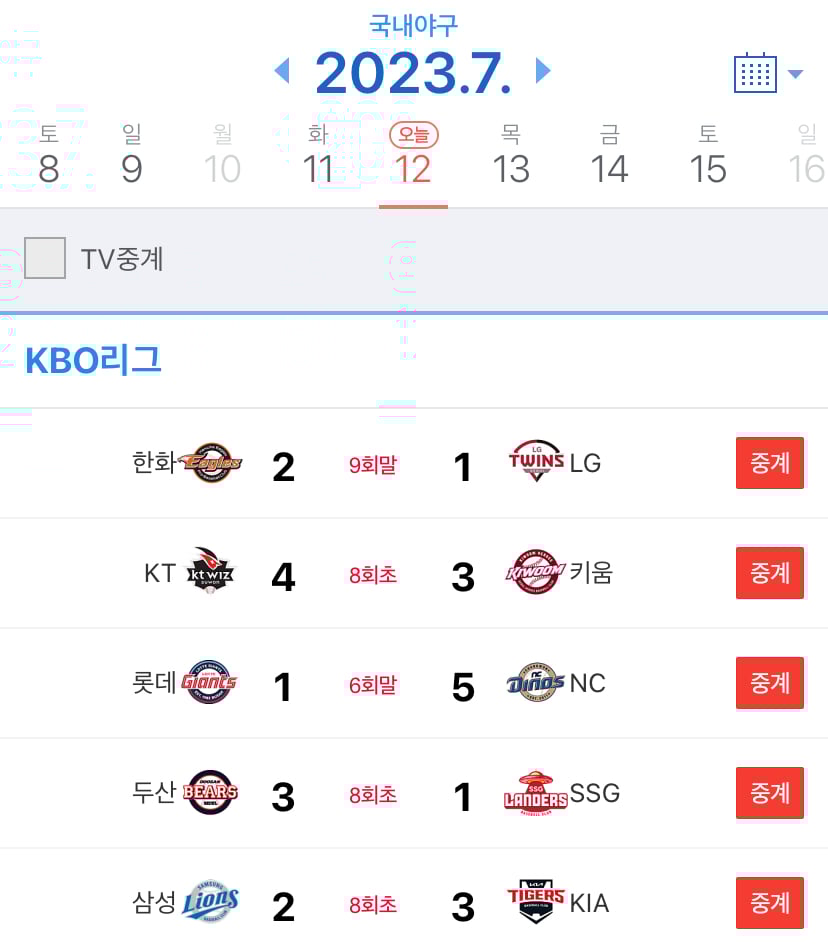Select Saturday the 8th
The image size is (828, 950).
[x=49, y=157]
